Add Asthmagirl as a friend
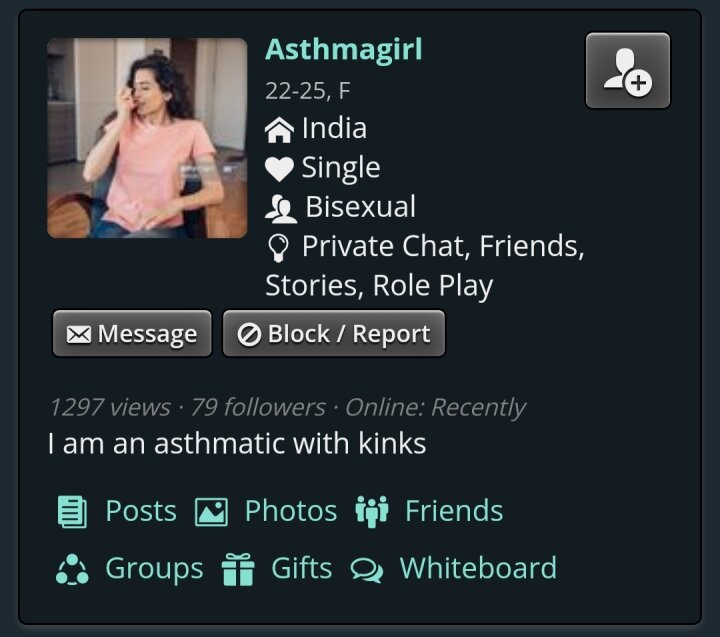Viewport: 720px width, 637px height. (x=627, y=70)
